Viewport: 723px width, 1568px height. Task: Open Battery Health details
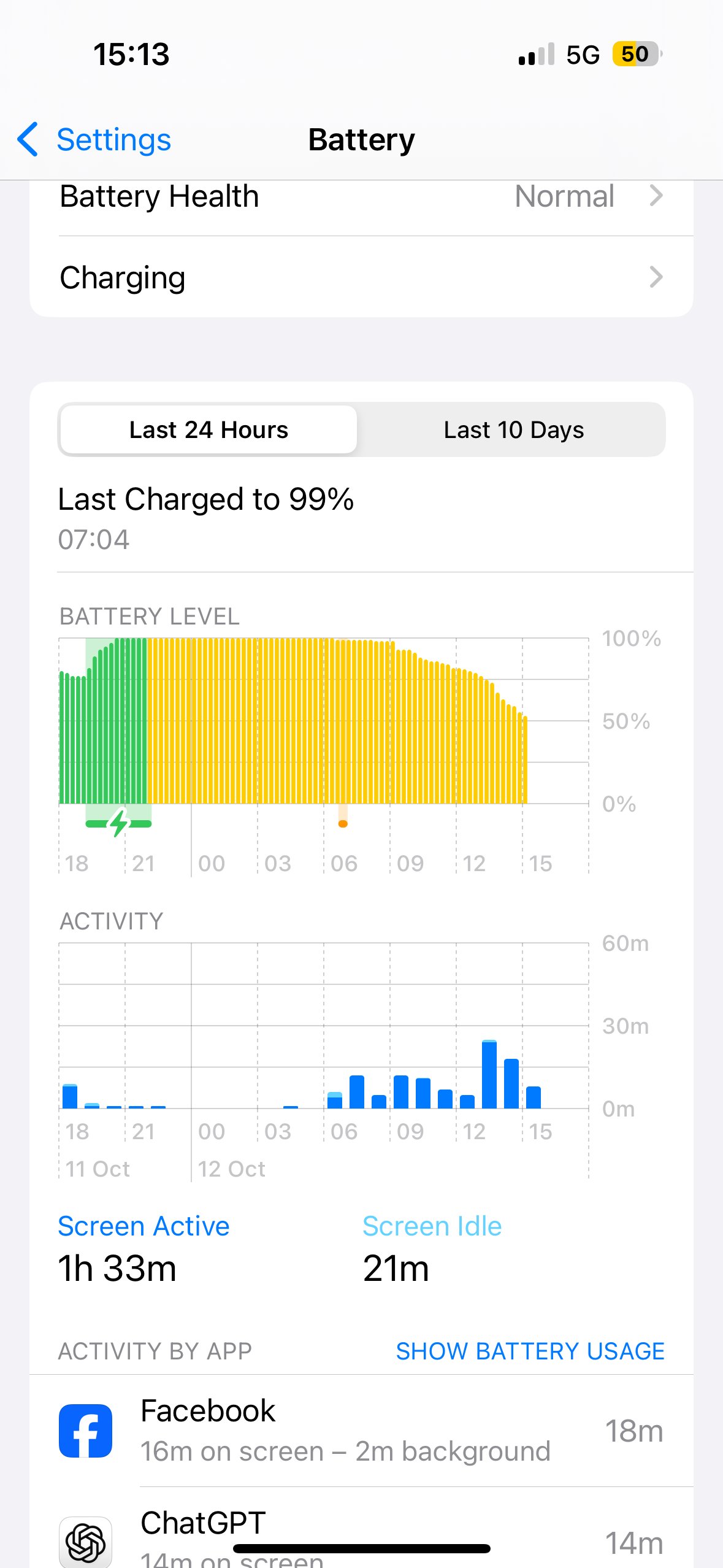361,197
